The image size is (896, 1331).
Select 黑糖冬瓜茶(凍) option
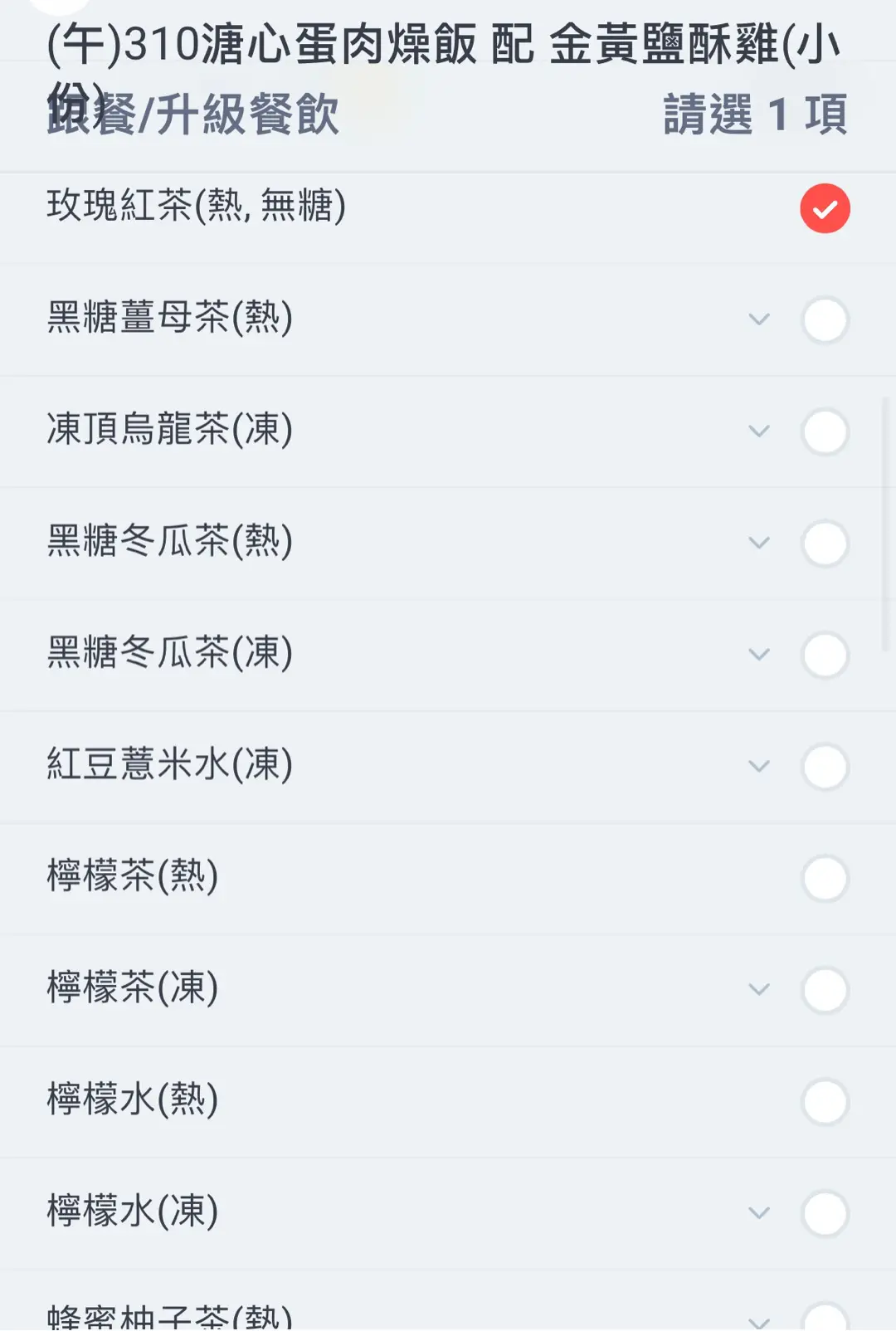825,656
